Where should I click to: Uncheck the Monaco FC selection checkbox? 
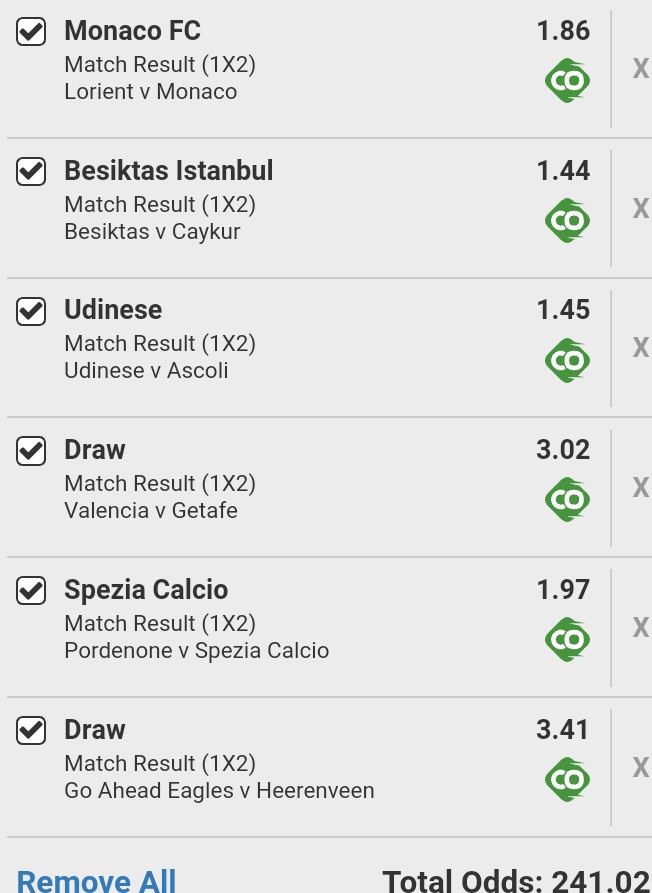click(31, 32)
